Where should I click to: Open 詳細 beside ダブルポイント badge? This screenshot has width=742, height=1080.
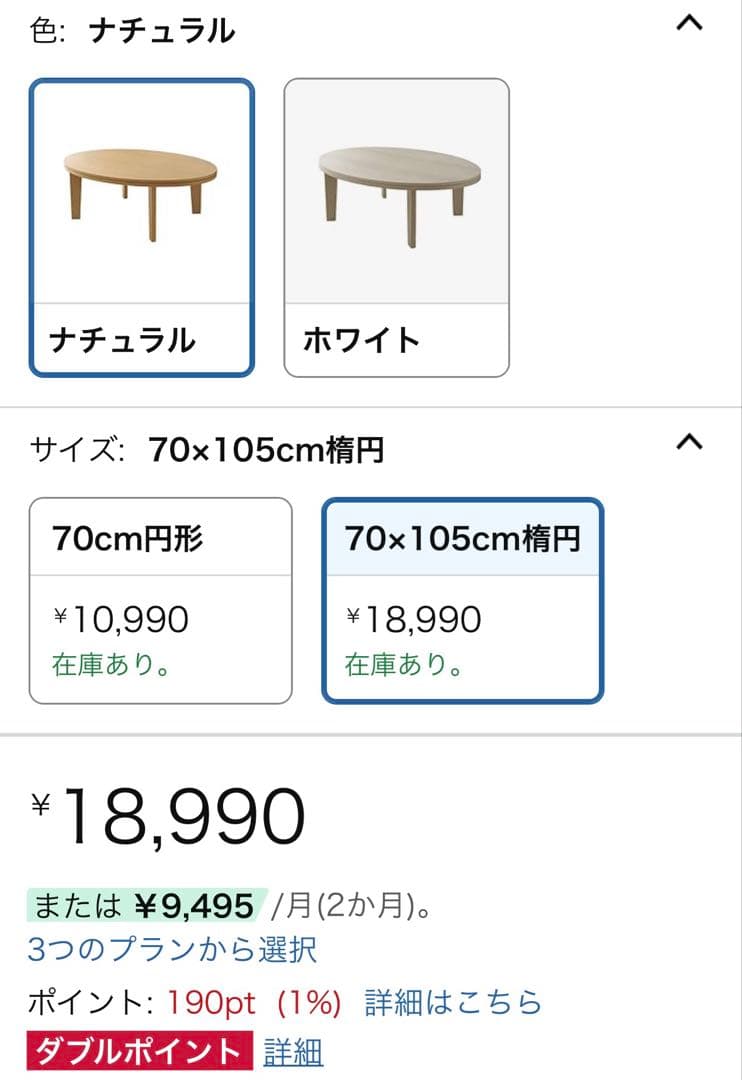pos(290,1050)
